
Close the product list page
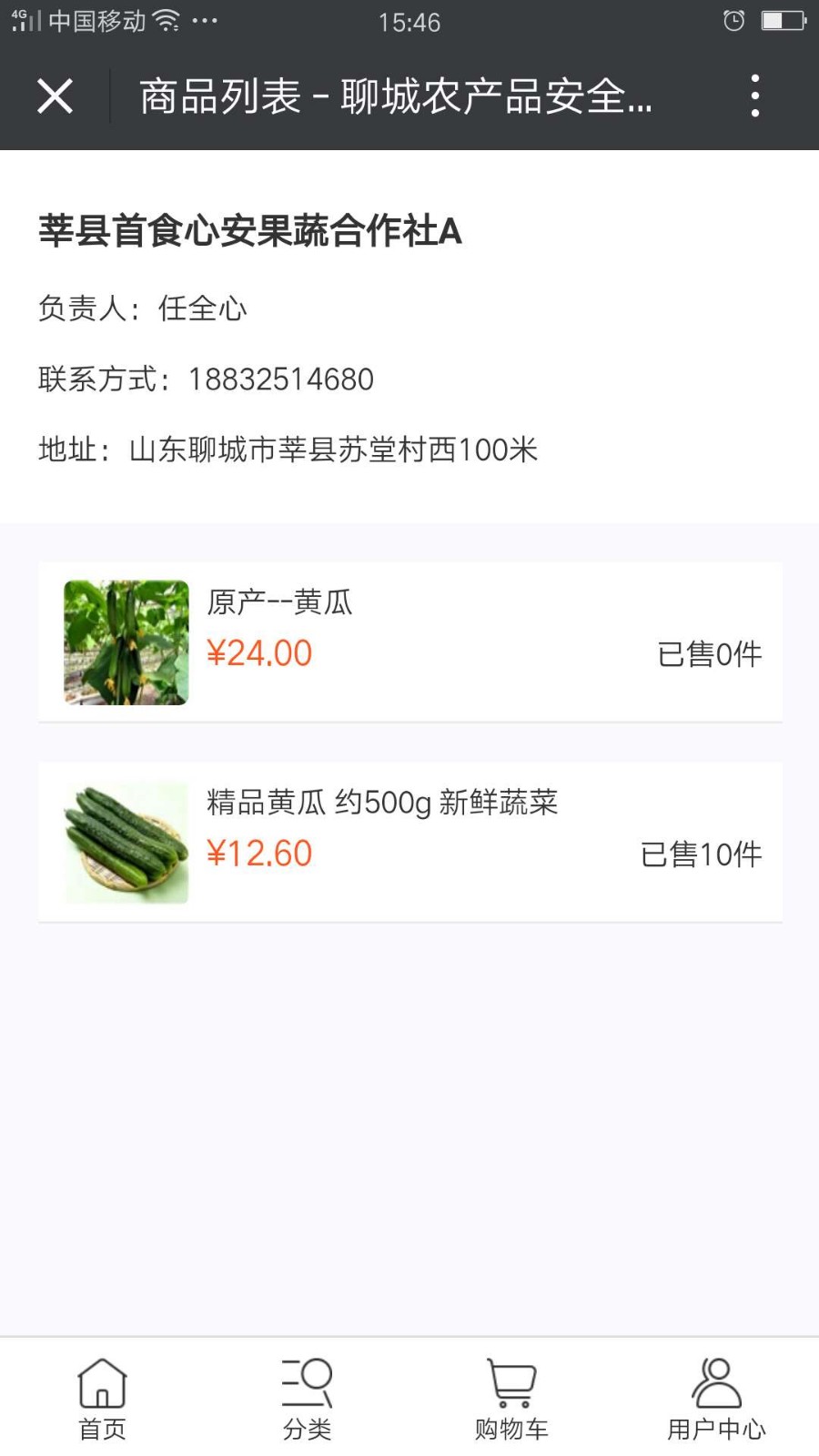pos(55,96)
